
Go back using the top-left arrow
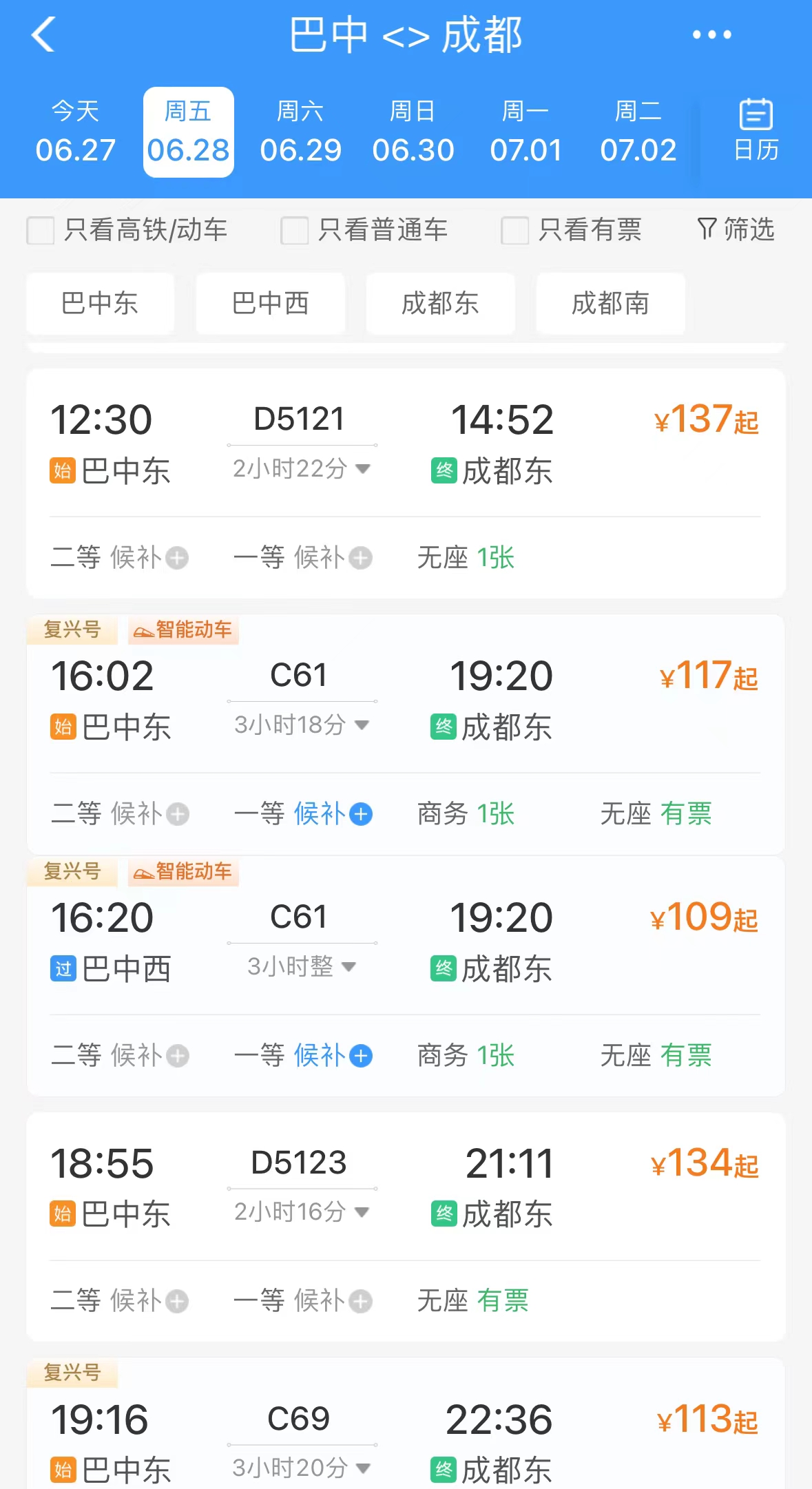(x=43, y=34)
